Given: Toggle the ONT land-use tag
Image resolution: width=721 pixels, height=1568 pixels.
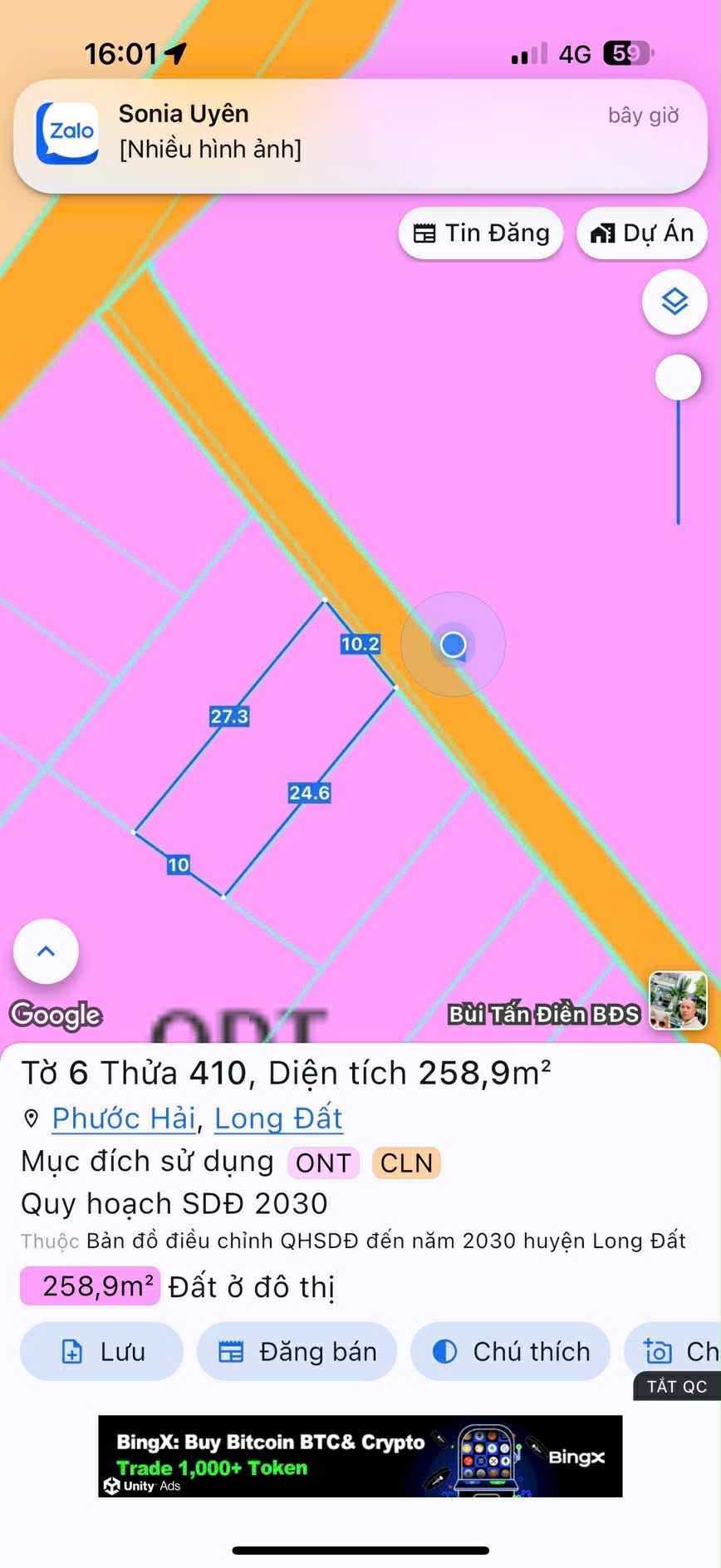Looking at the screenshot, I should click(x=323, y=1162).
